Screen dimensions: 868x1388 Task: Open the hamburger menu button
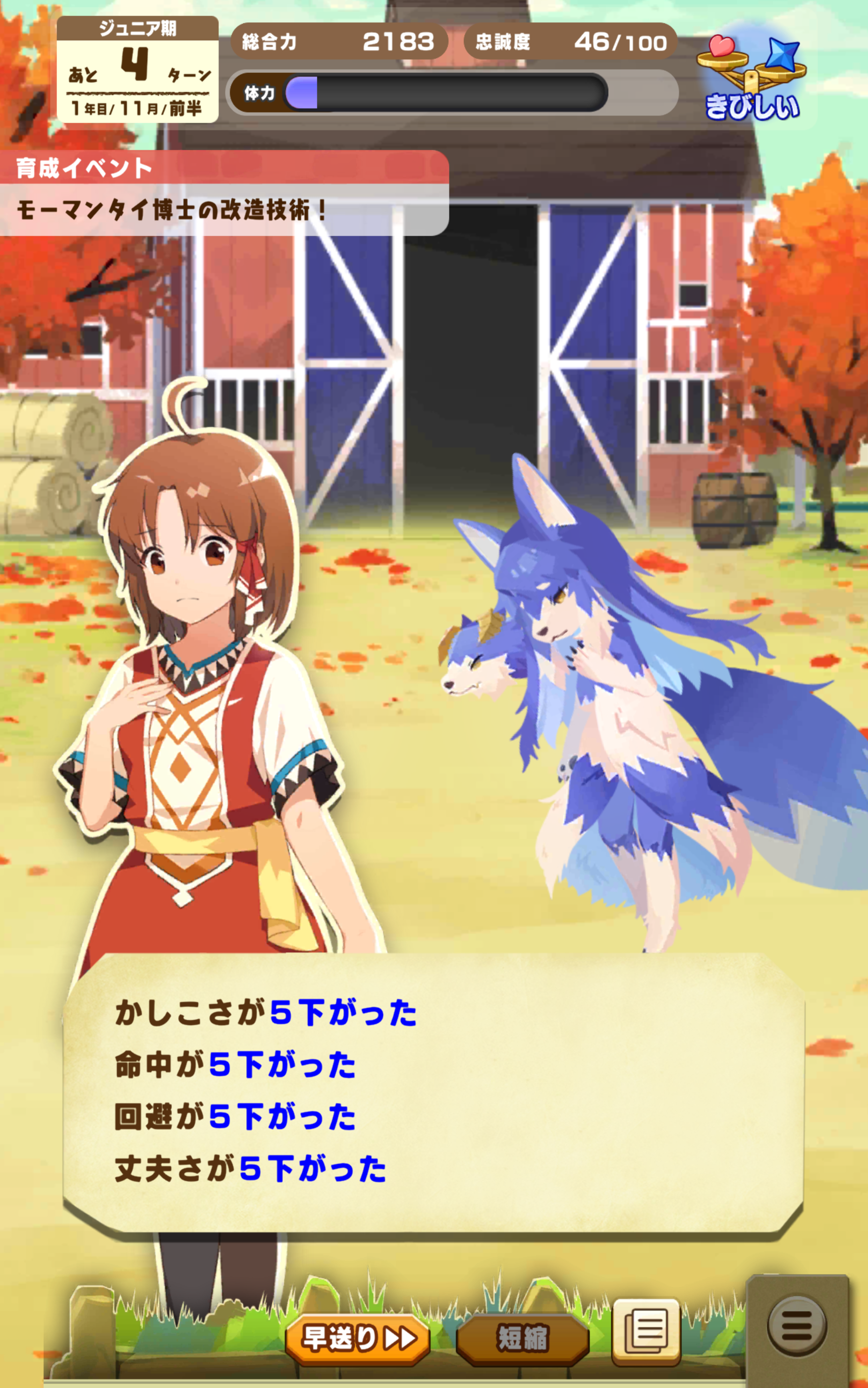(797, 1326)
